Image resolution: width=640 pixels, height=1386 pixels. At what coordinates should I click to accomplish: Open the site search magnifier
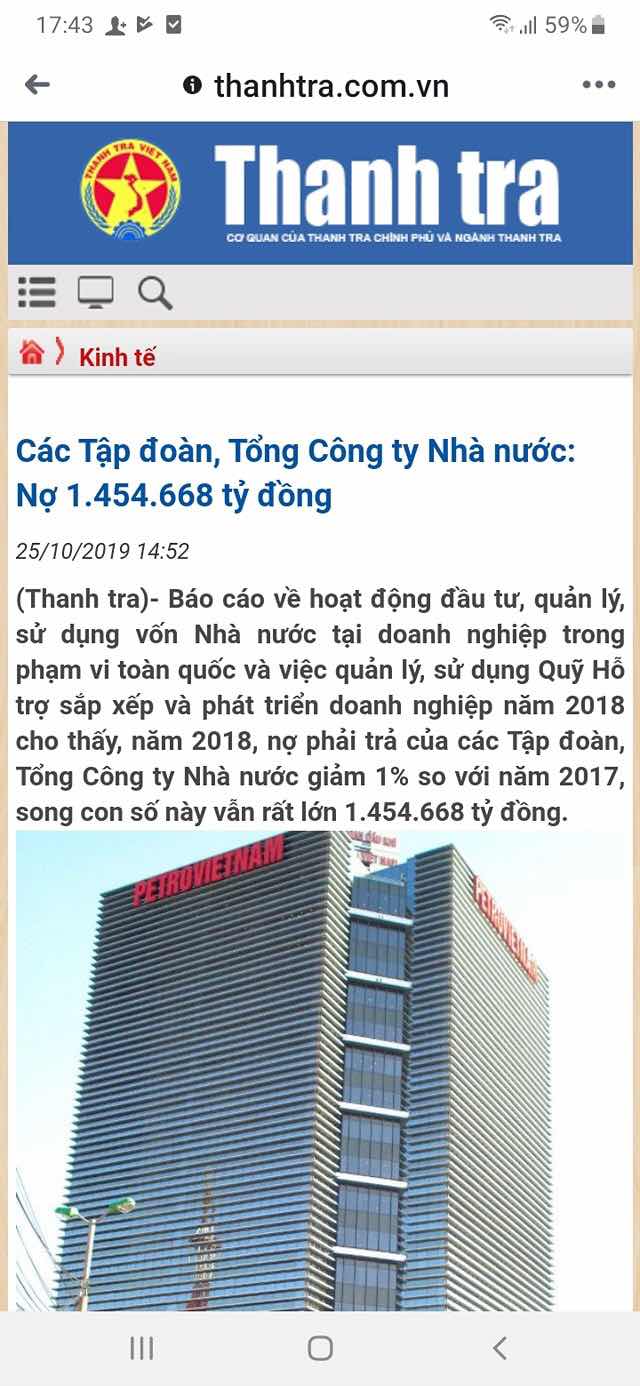(155, 293)
